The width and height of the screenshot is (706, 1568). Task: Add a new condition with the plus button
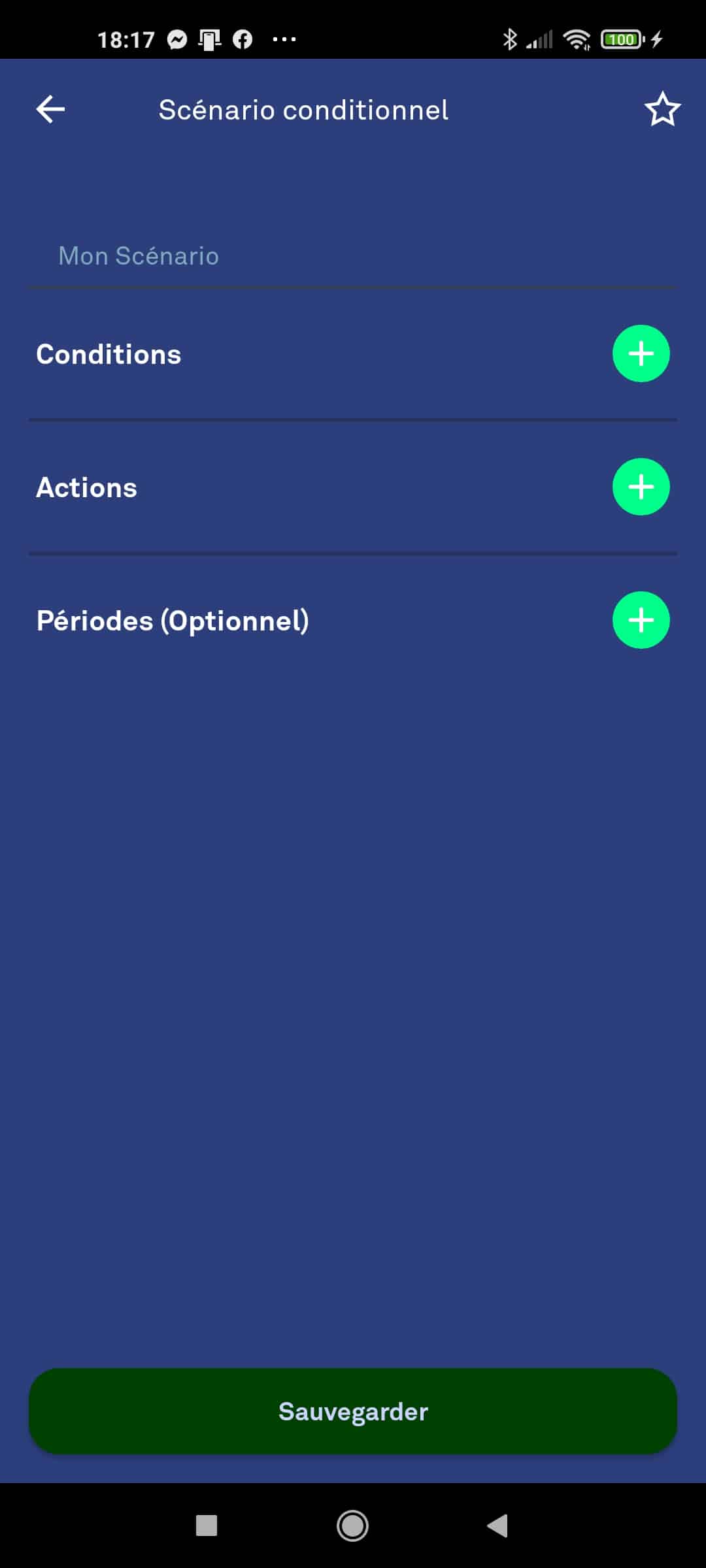641,353
